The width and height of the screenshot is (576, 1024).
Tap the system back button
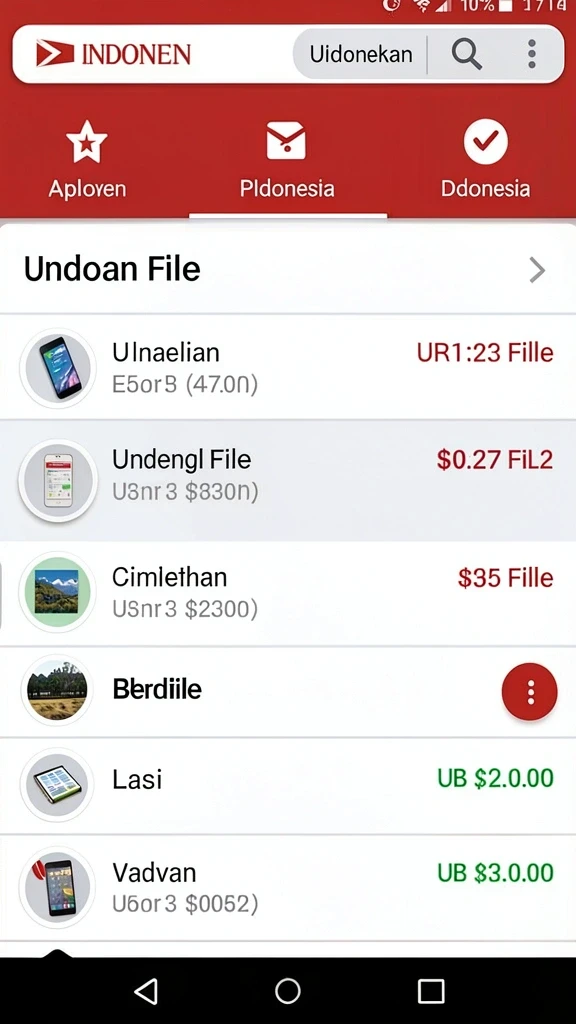pos(146,991)
